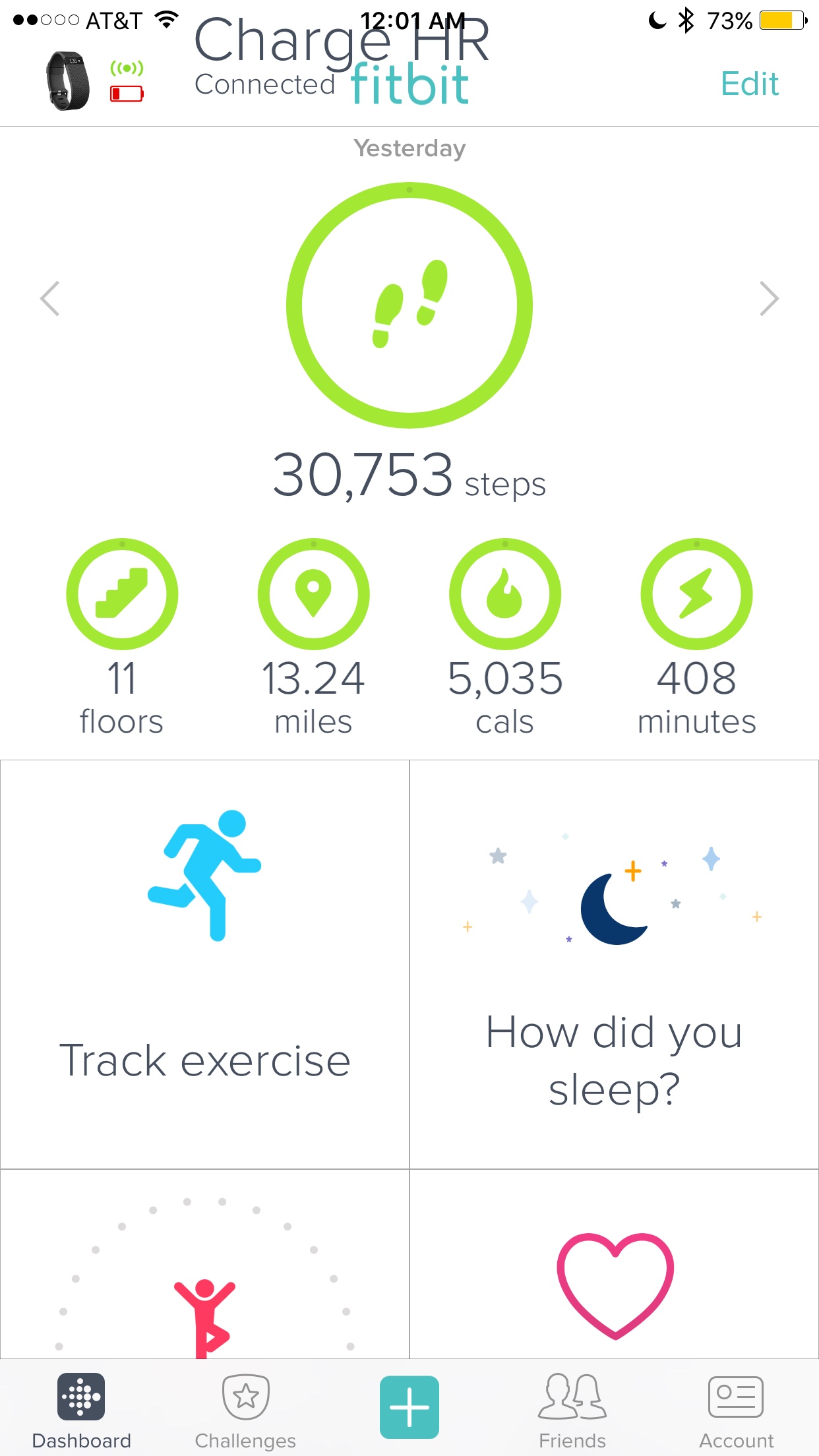Tap the teal plus button
Image resolution: width=819 pixels, height=1456 pixels.
[409, 1407]
